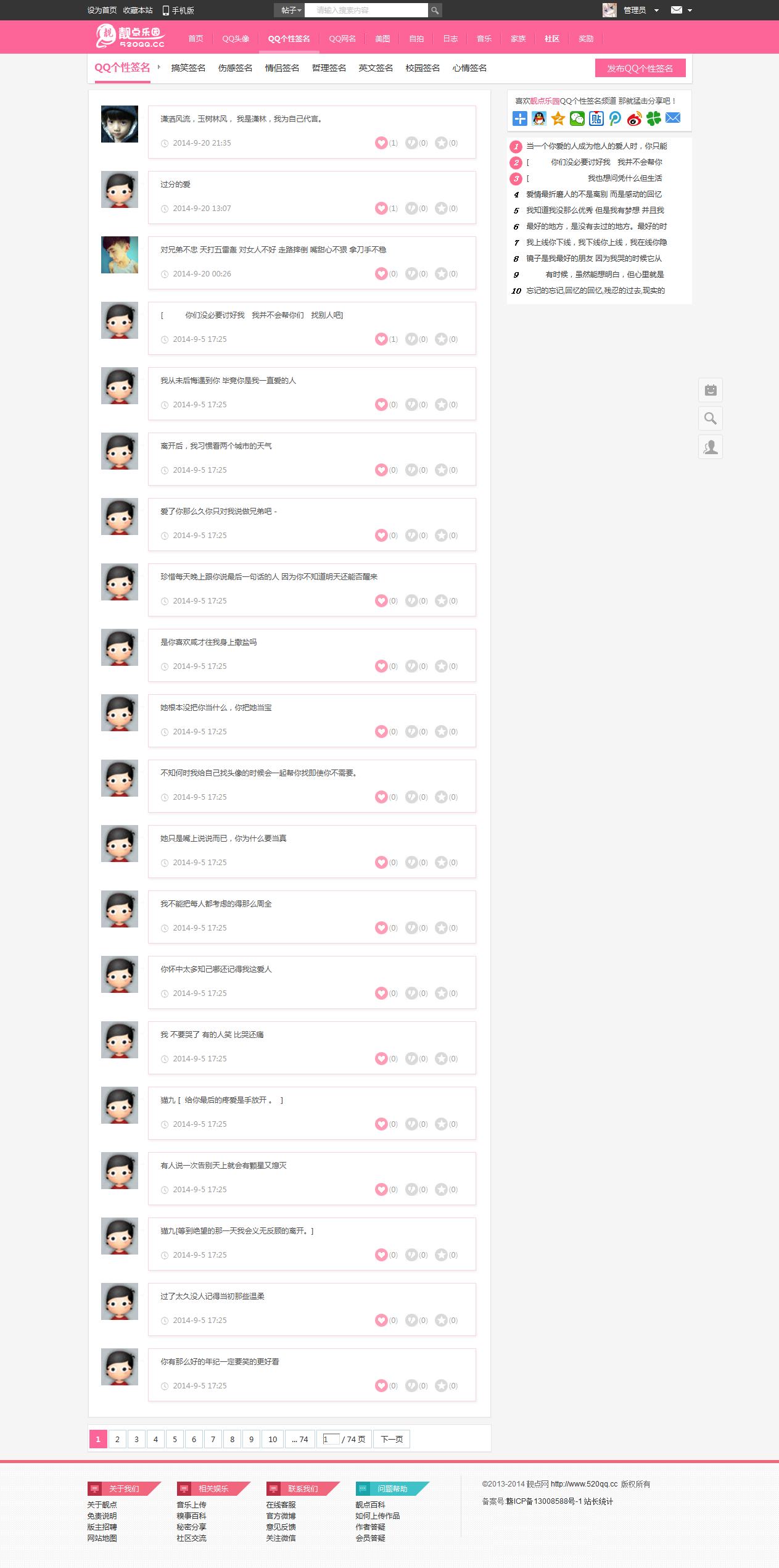This screenshot has height=1568, width=779.
Task: Tap the page number input box
Action: tap(331, 1439)
